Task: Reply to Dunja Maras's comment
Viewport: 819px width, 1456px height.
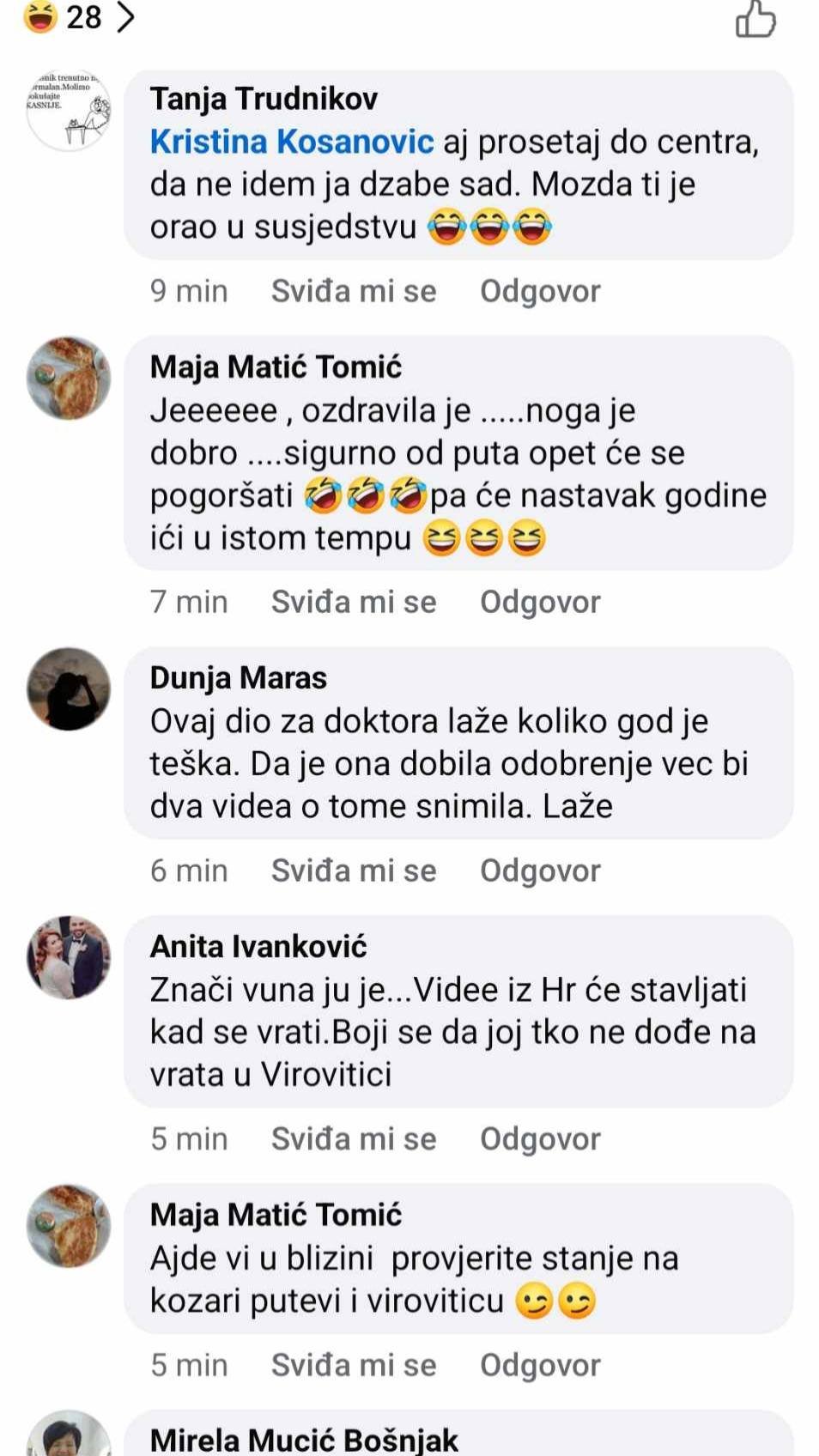Action: click(x=540, y=871)
